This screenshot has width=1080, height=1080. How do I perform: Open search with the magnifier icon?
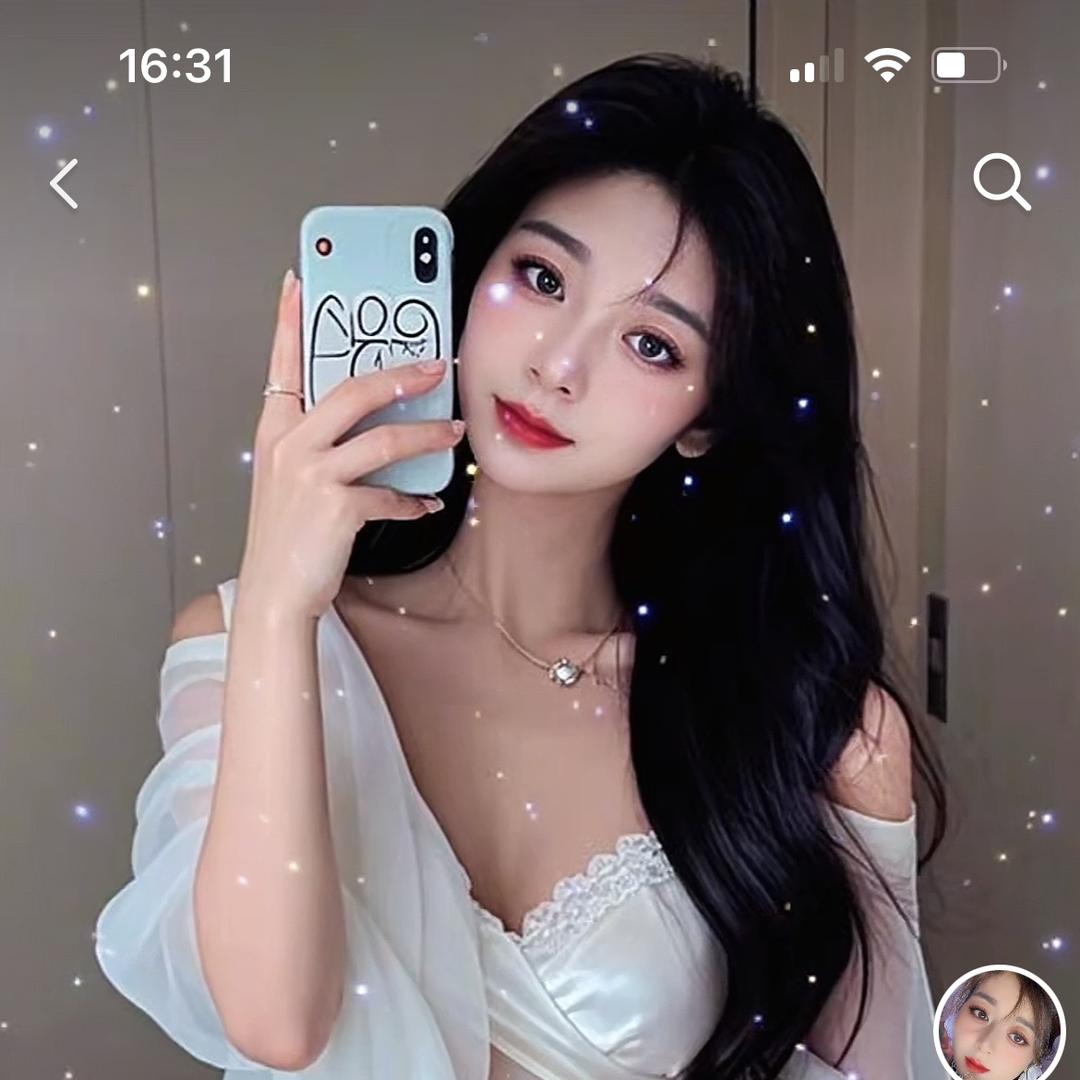pyautogui.click(x=1001, y=182)
